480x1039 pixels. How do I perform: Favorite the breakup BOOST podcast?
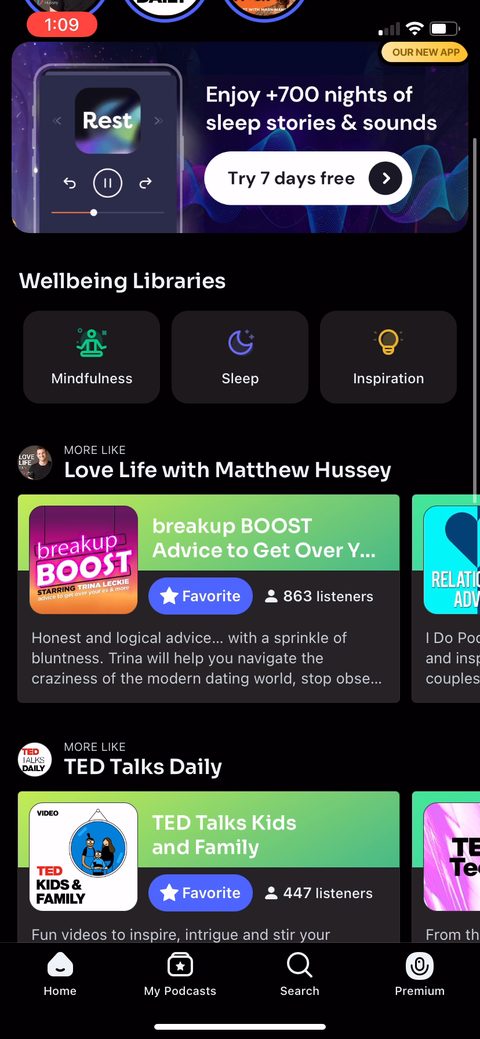[201, 596]
